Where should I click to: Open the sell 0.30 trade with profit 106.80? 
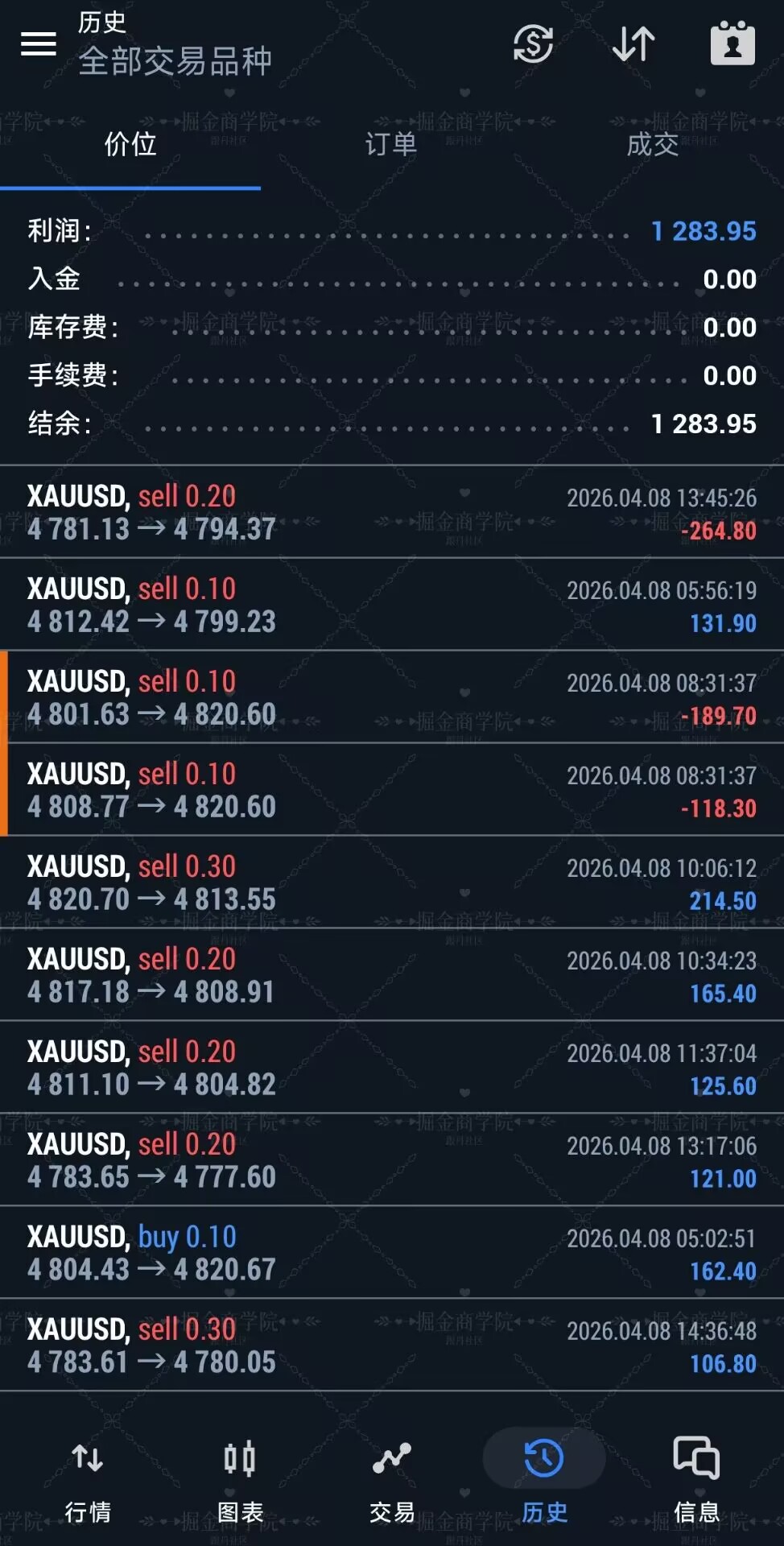coord(392,1346)
